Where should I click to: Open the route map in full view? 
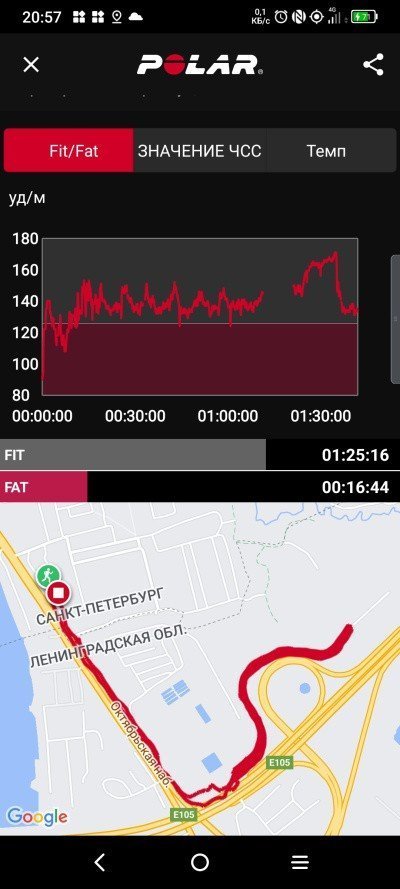coord(200,668)
